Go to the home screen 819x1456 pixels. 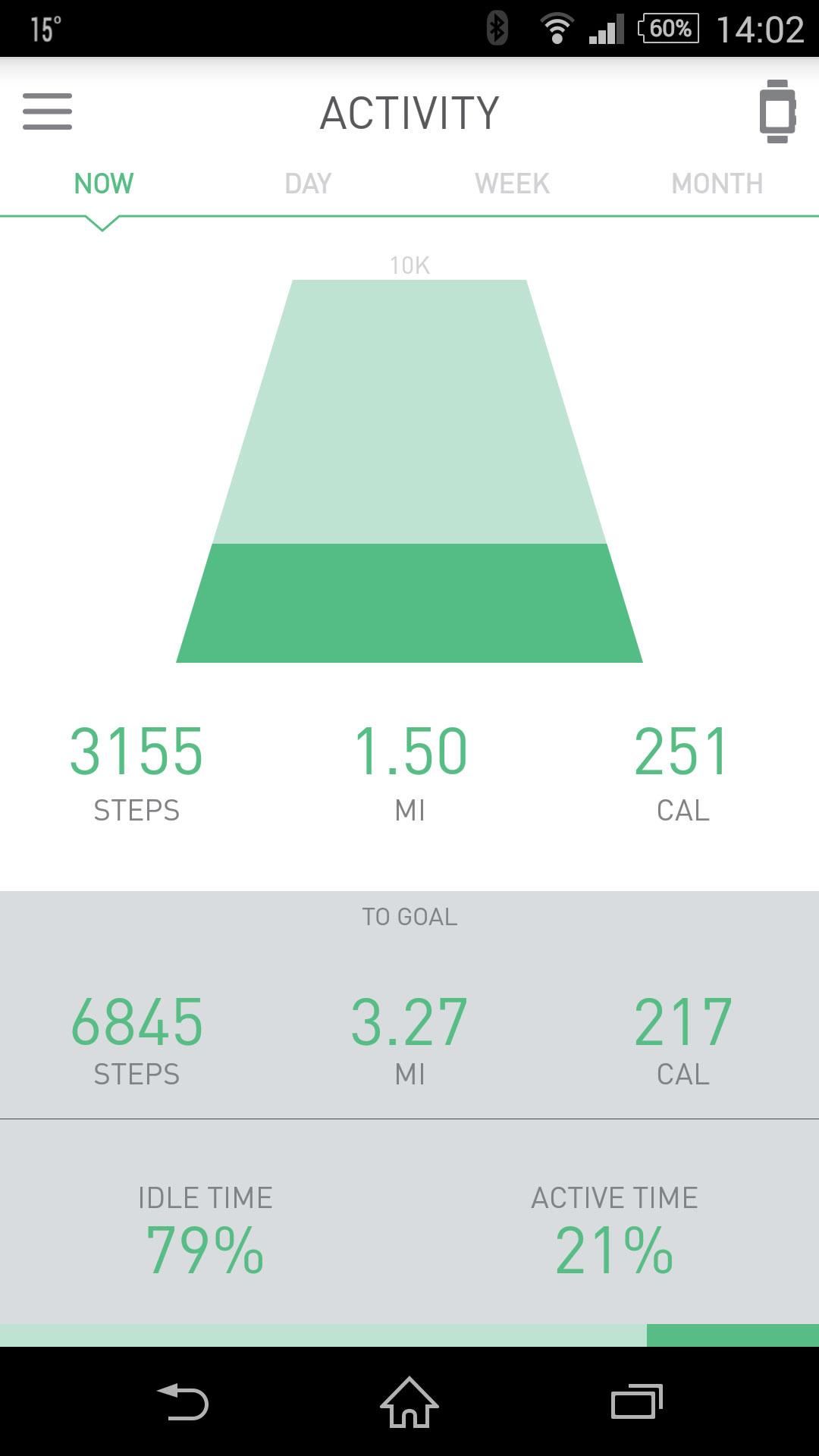pyautogui.click(x=409, y=1401)
